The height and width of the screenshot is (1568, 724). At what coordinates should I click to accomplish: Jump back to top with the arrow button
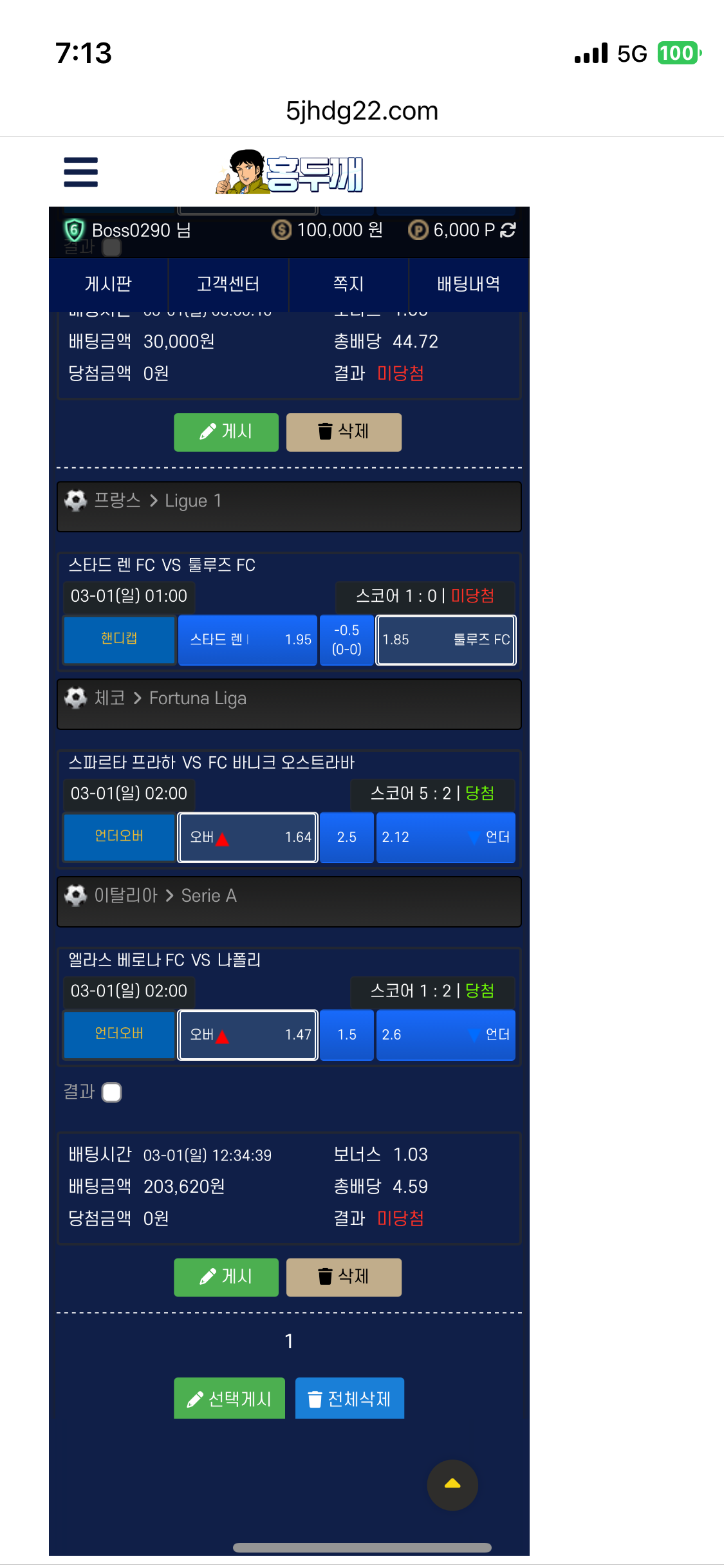click(x=452, y=1484)
